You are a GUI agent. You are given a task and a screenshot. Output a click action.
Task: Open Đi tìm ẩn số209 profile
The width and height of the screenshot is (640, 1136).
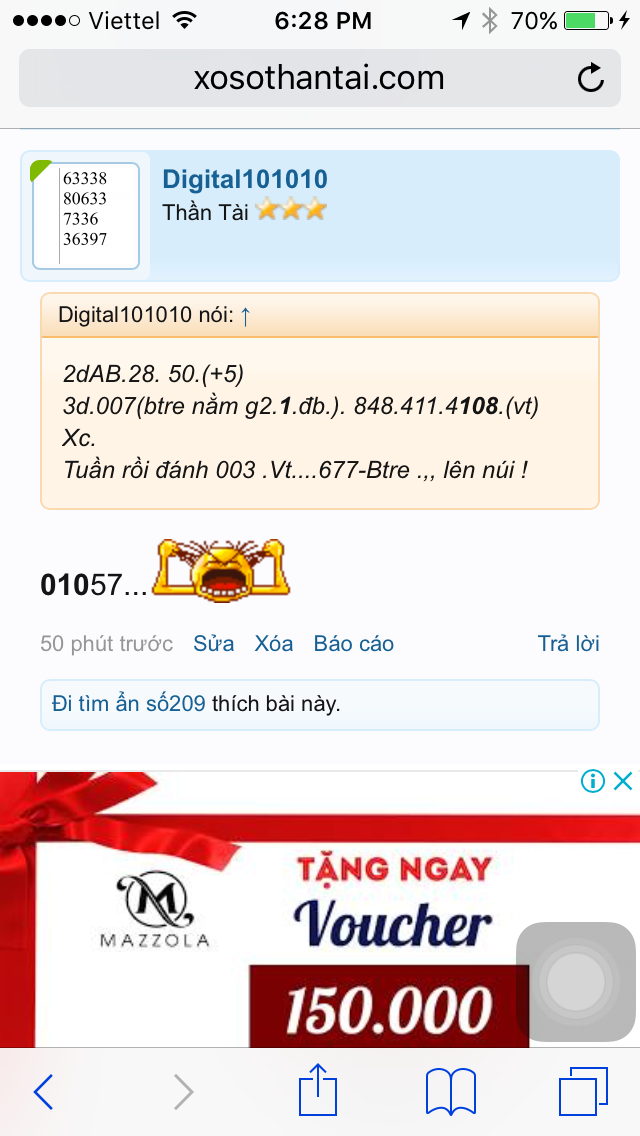[x=128, y=704]
